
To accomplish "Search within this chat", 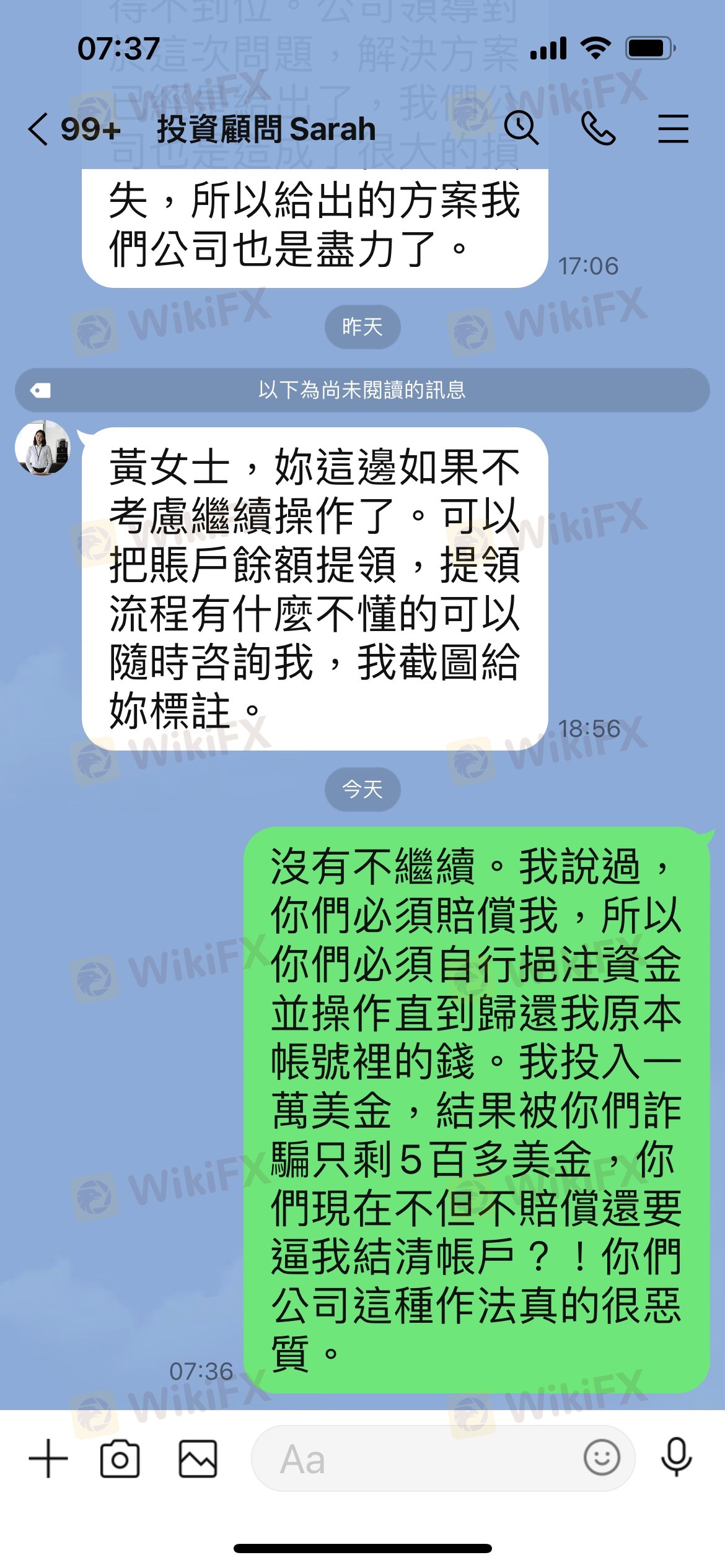I will coord(521,128).
